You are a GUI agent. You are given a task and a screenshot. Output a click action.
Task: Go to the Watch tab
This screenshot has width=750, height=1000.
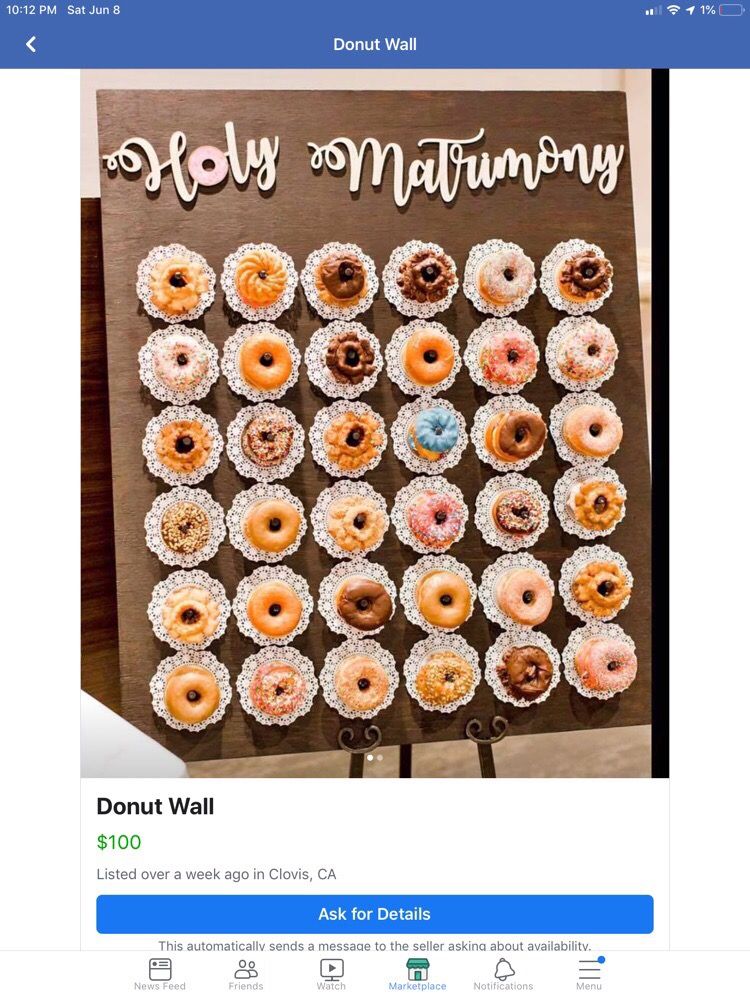[x=331, y=973]
